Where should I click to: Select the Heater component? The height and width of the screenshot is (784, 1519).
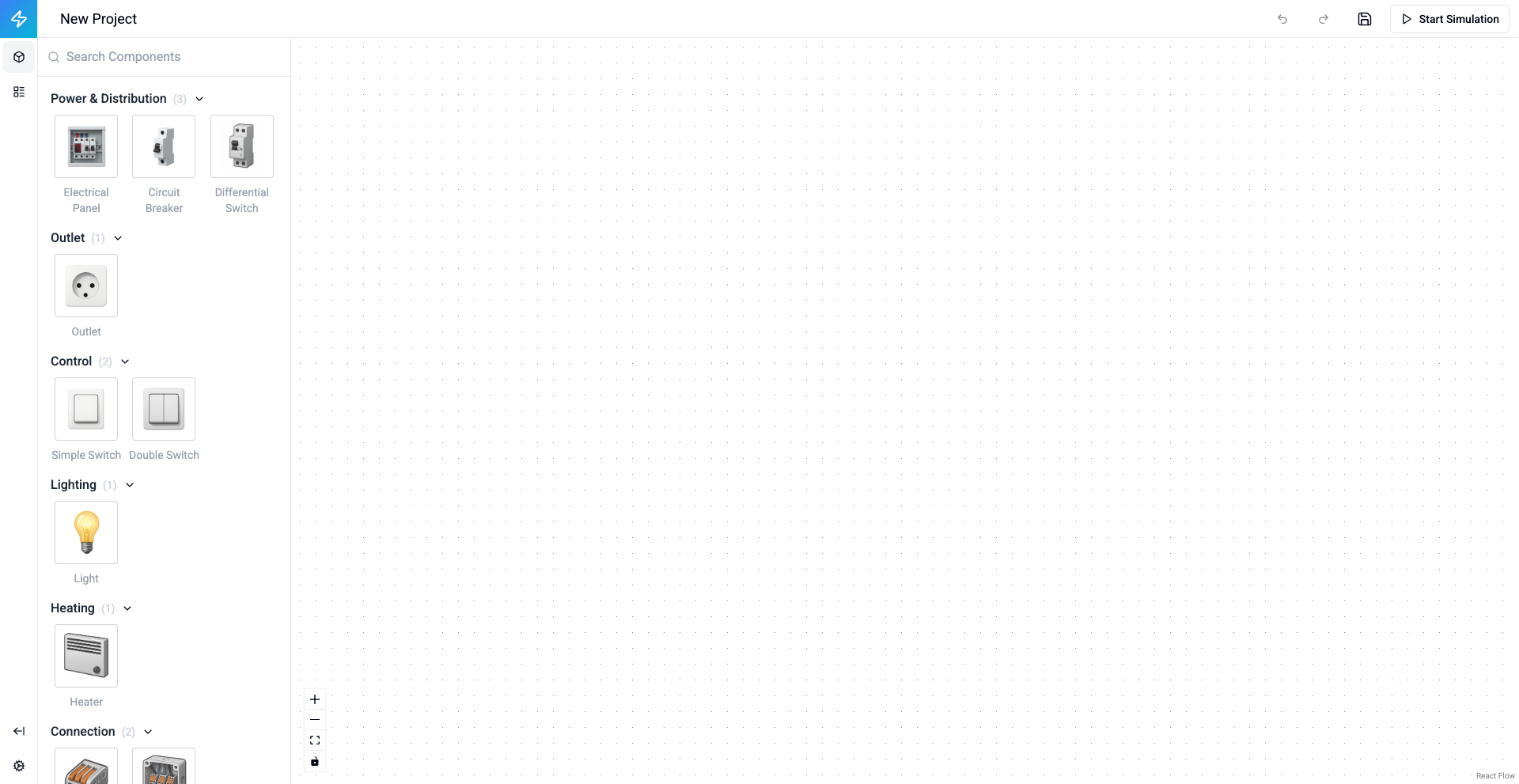86,656
